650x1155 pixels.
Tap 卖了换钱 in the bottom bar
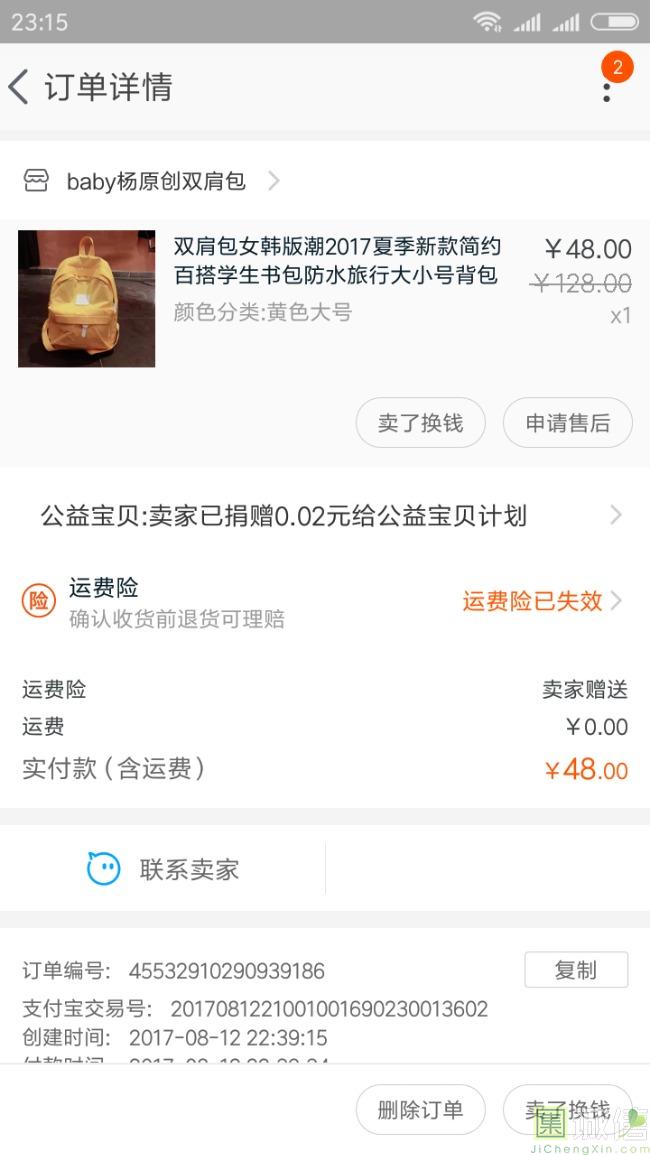pyautogui.click(x=567, y=1109)
